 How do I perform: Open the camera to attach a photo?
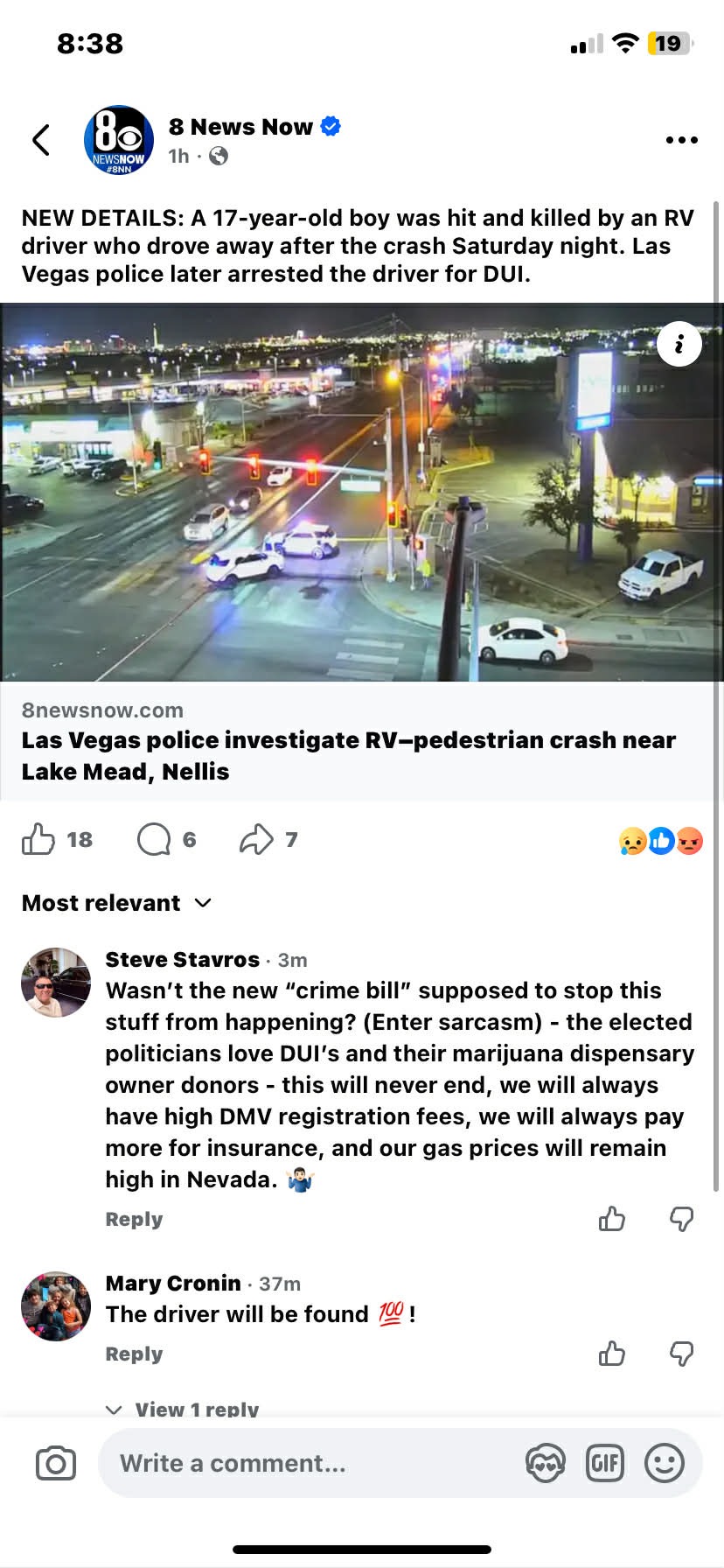pyautogui.click(x=56, y=1463)
